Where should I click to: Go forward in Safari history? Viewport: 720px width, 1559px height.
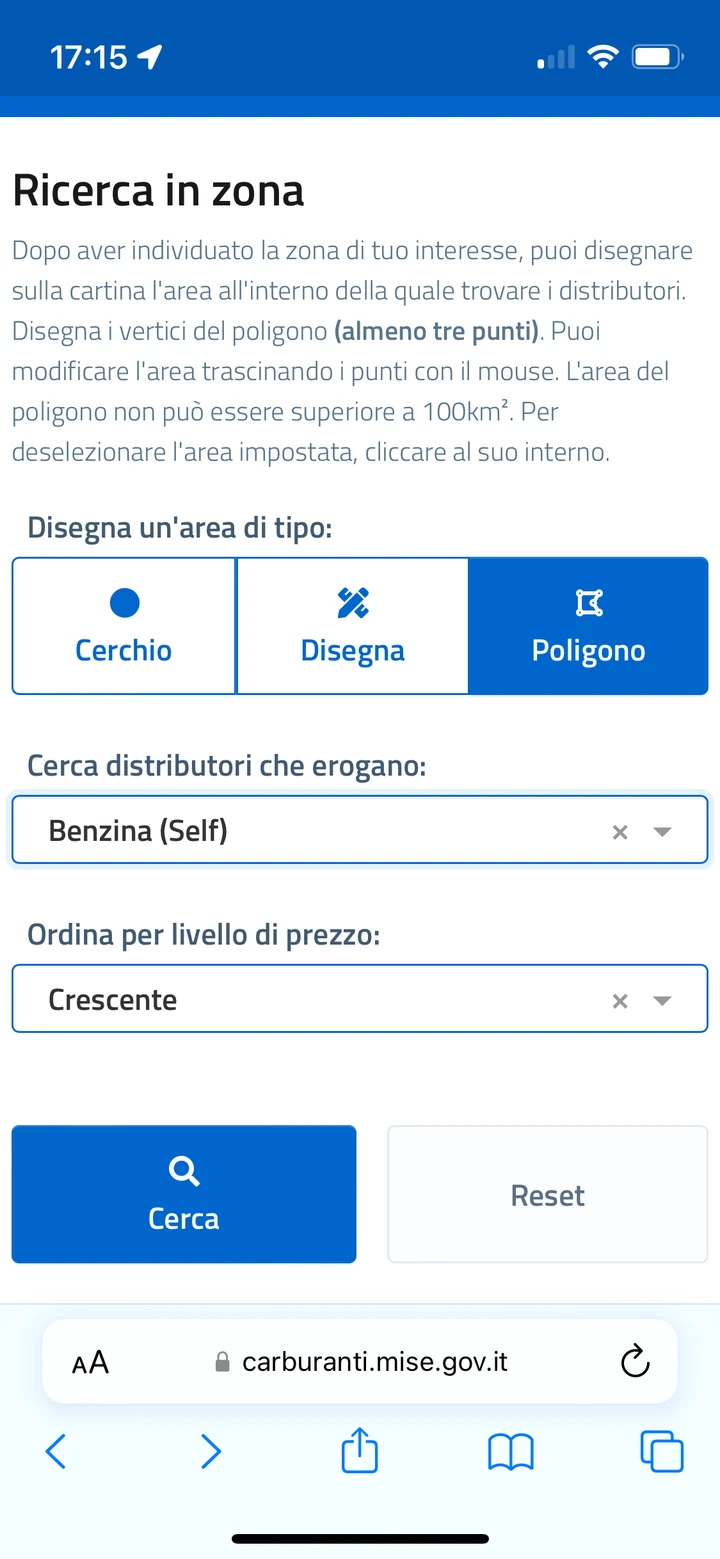(210, 1451)
